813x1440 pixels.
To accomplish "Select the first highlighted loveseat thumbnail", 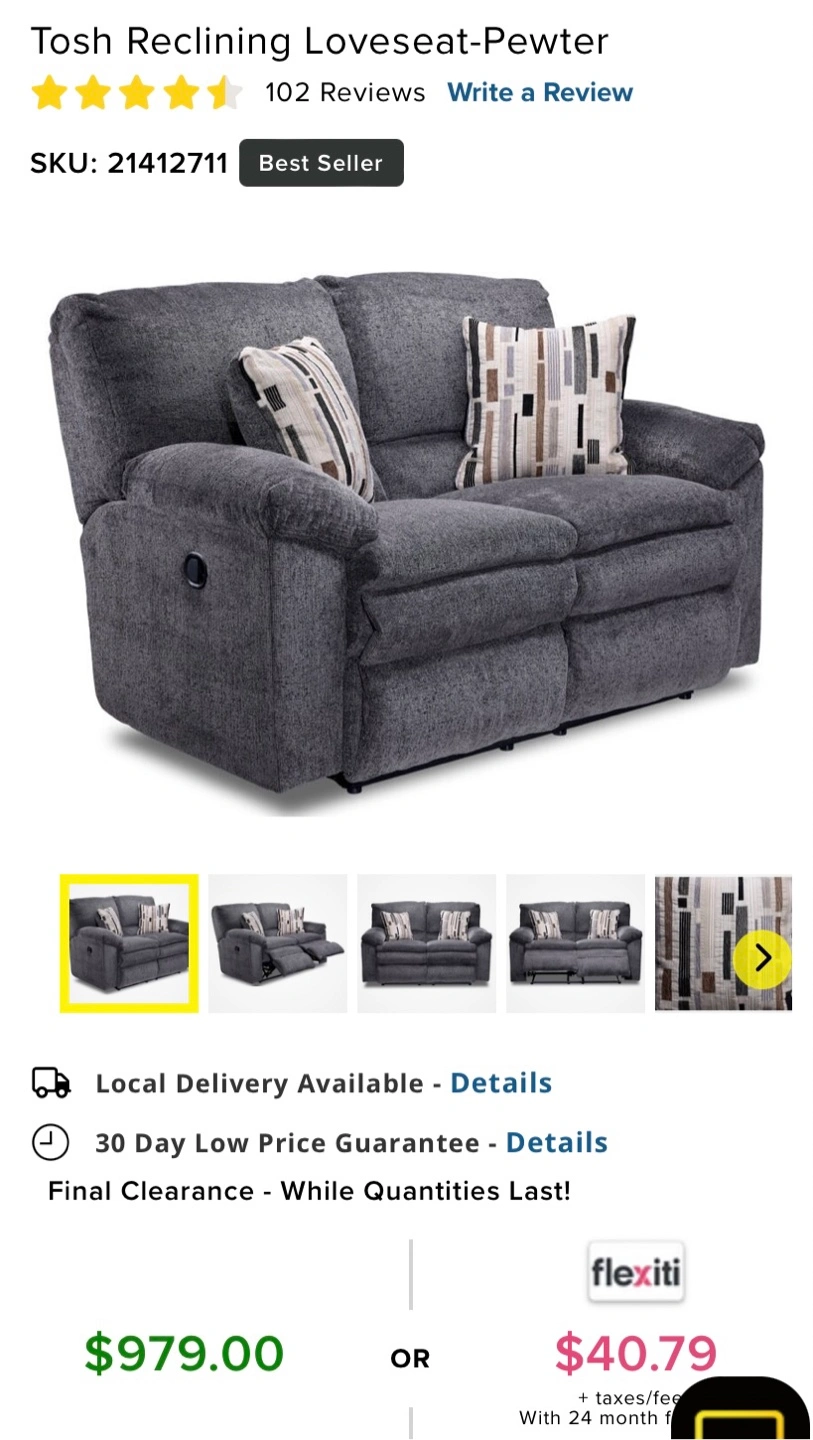I will click(129, 943).
